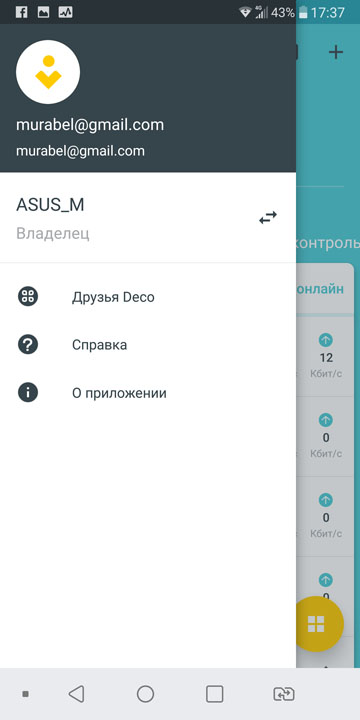Go back using the system back button
This screenshot has height=720, width=360.
pyautogui.click(x=77, y=694)
